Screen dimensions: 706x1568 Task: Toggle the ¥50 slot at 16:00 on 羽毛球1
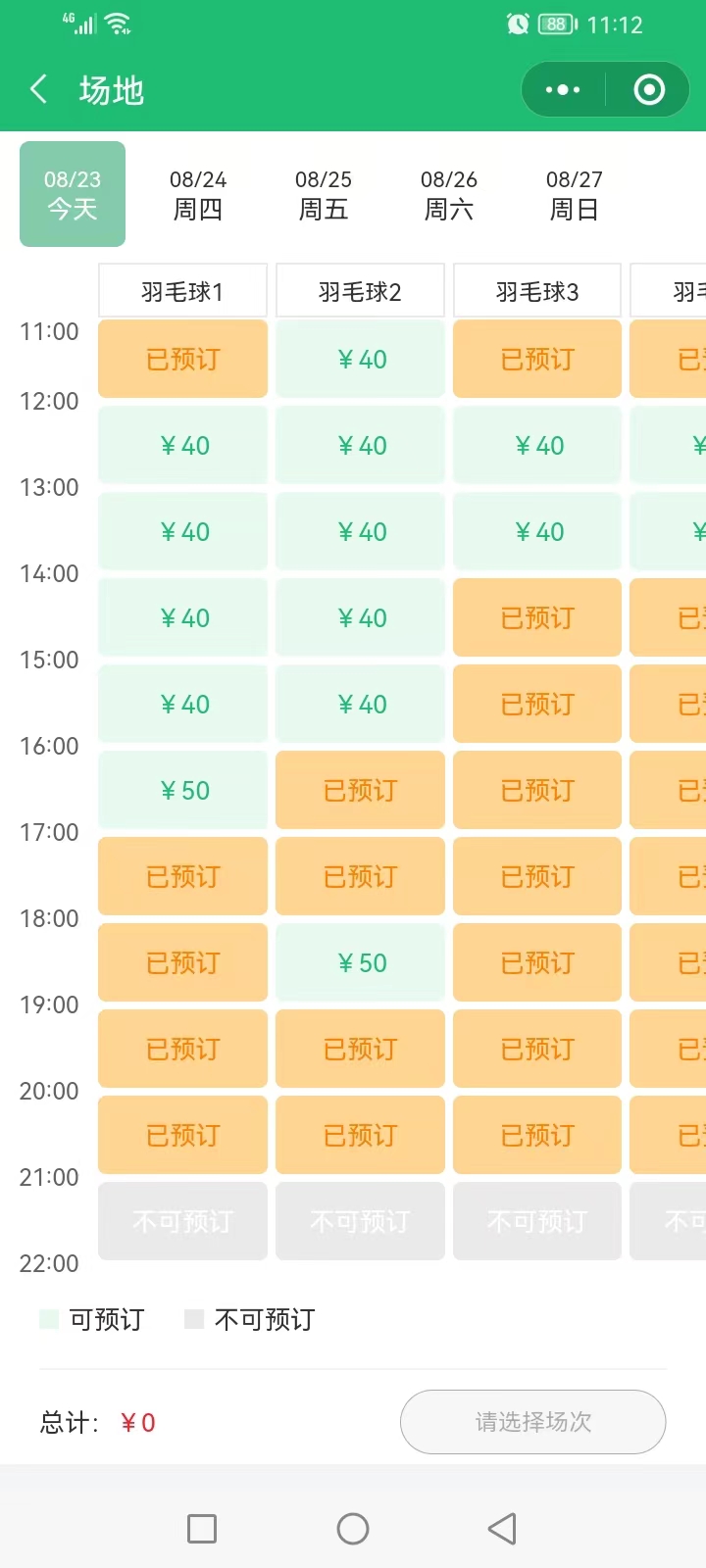[182, 790]
